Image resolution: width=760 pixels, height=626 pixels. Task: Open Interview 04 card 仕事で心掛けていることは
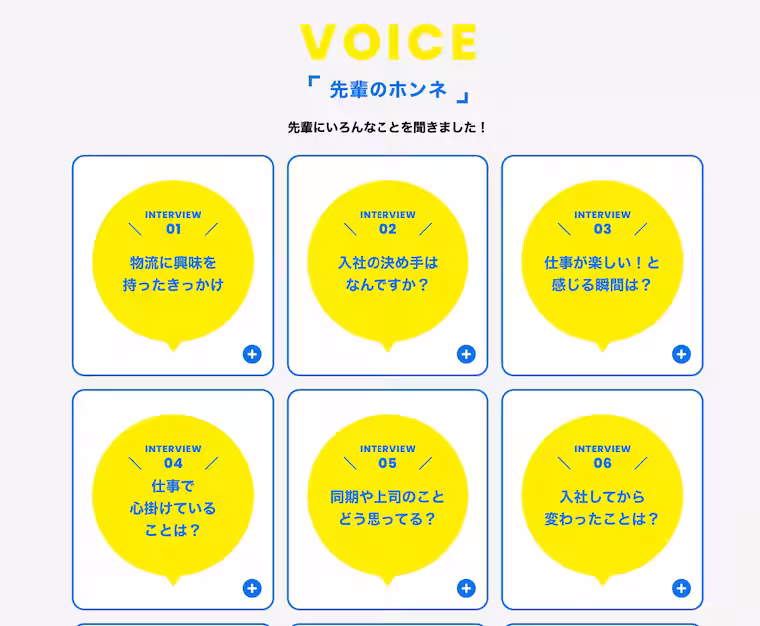pos(172,500)
